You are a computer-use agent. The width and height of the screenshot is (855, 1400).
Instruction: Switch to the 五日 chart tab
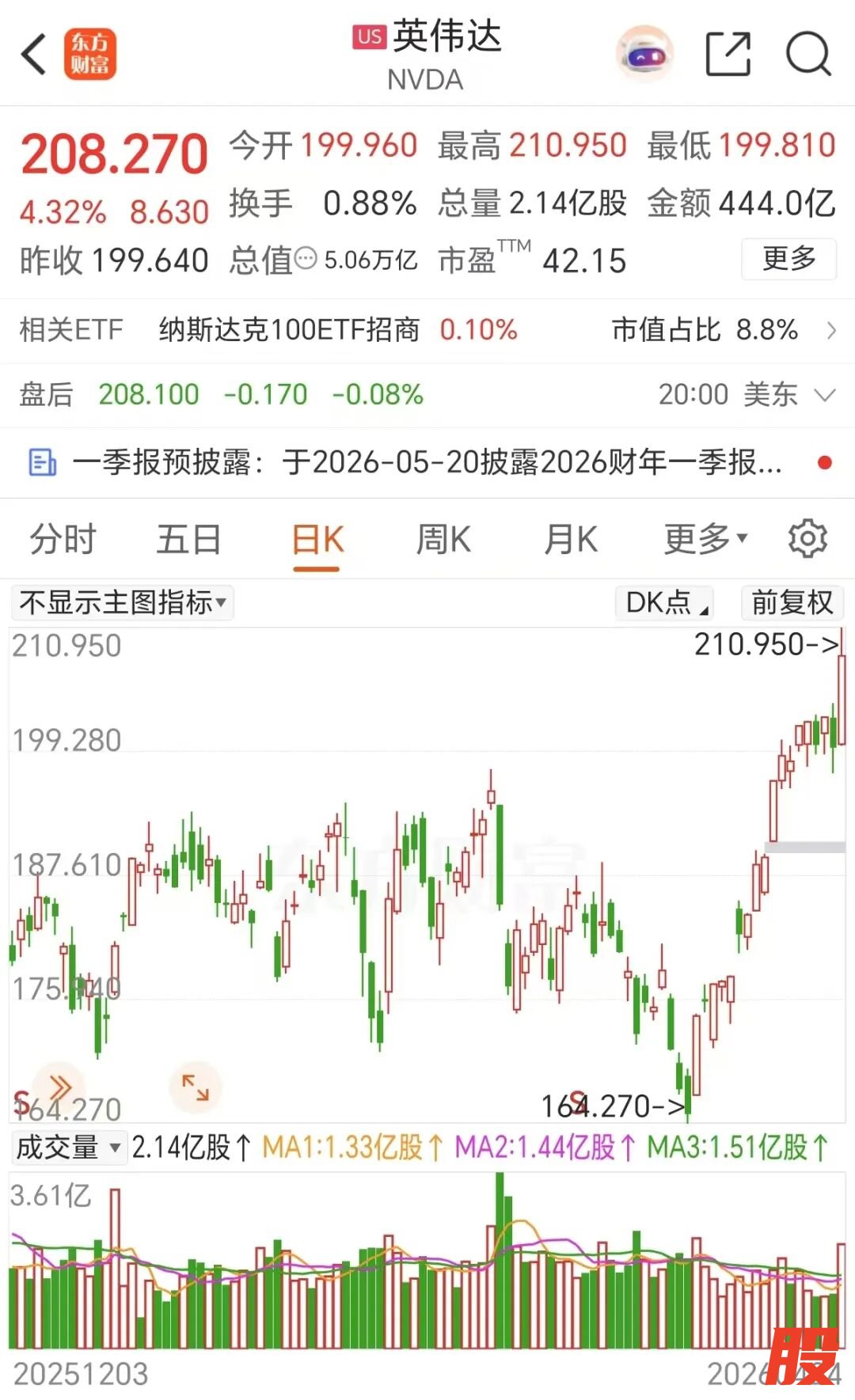[188, 540]
